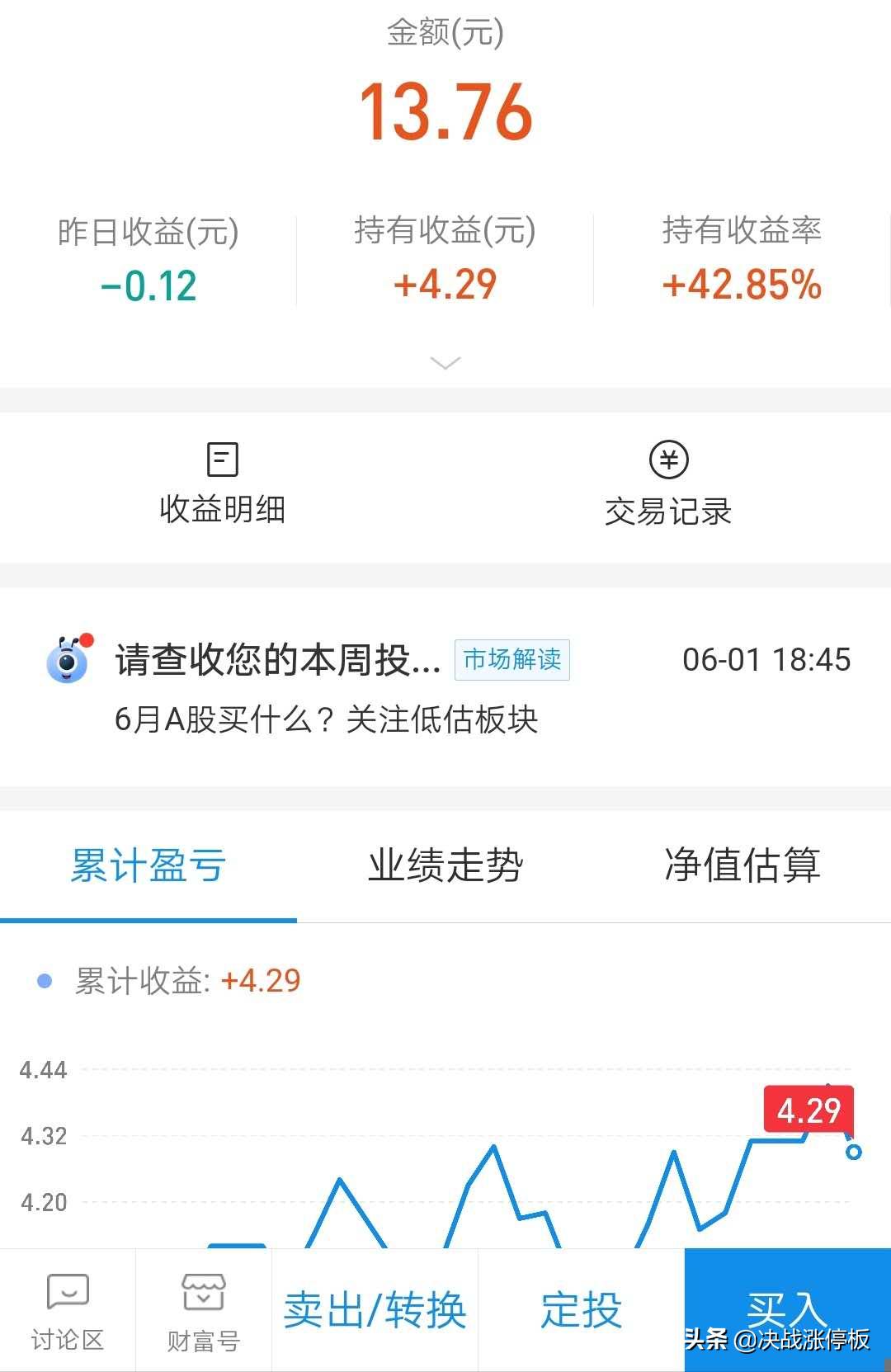Open the 交易记录 transaction records icon
The width and height of the screenshot is (891, 1372).
point(668,483)
